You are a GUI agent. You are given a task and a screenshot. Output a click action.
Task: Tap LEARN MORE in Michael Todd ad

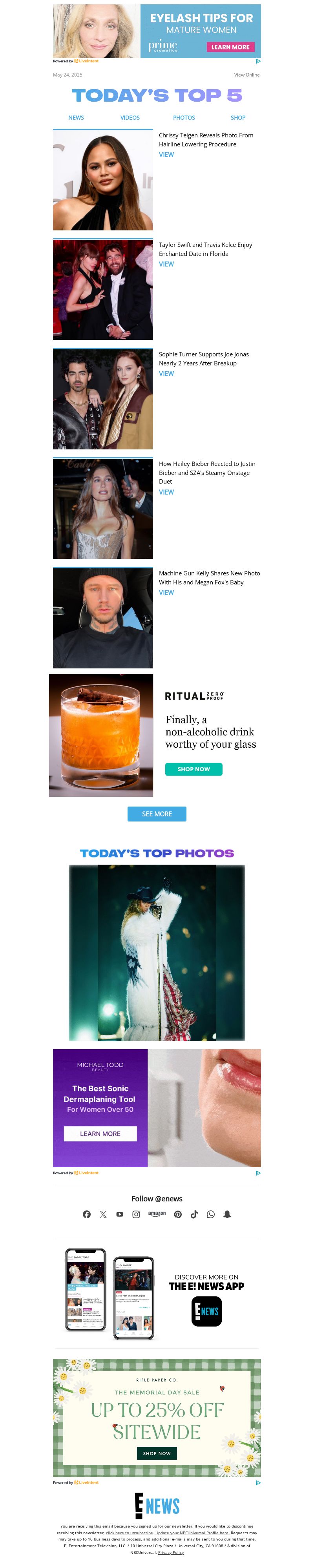tap(100, 1134)
